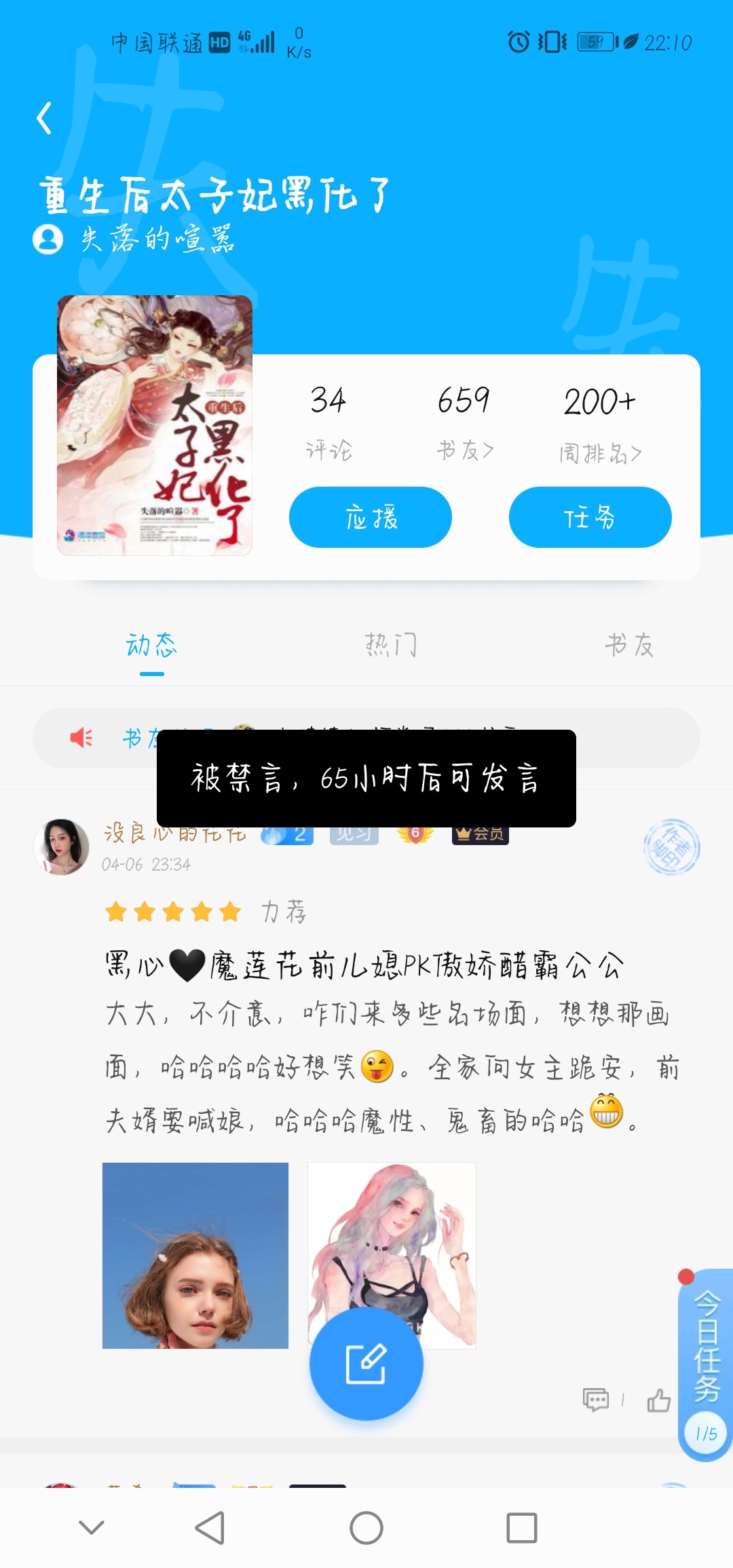This screenshot has width=733, height=1568.
Task: View the 200+ 周排名 ranking
Action: point(600,422)
